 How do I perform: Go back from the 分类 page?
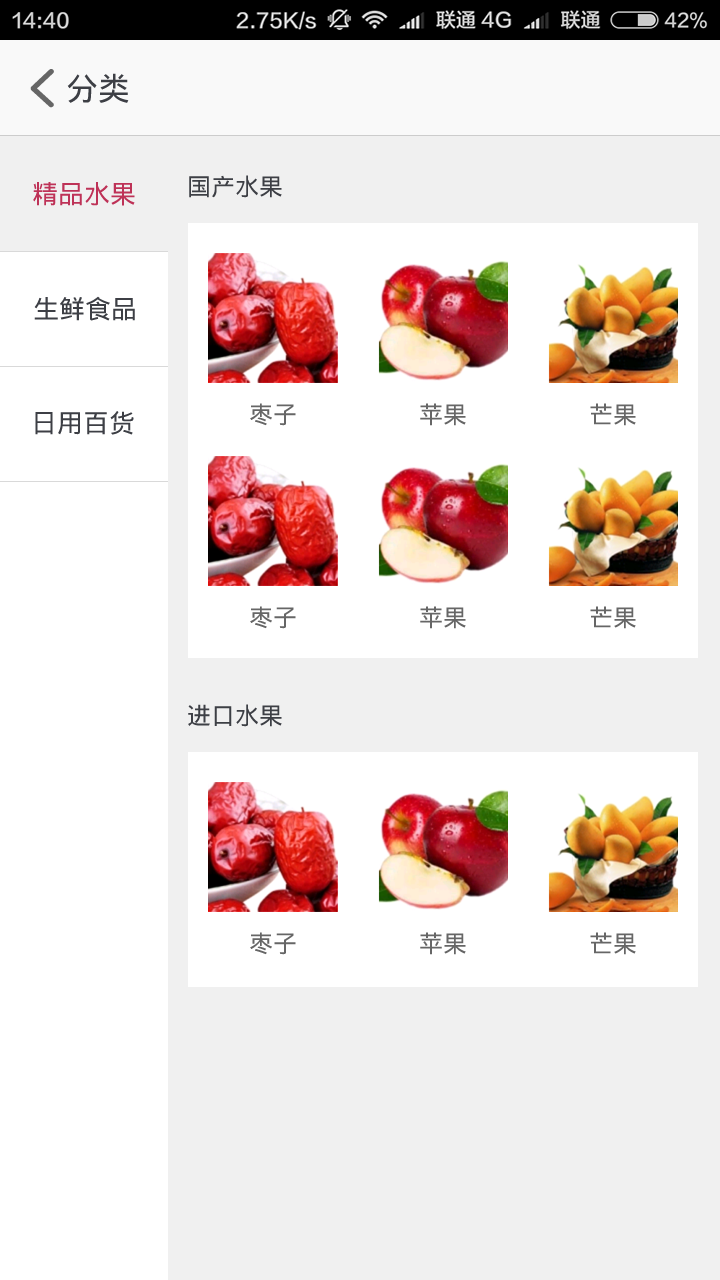point(42,89)
